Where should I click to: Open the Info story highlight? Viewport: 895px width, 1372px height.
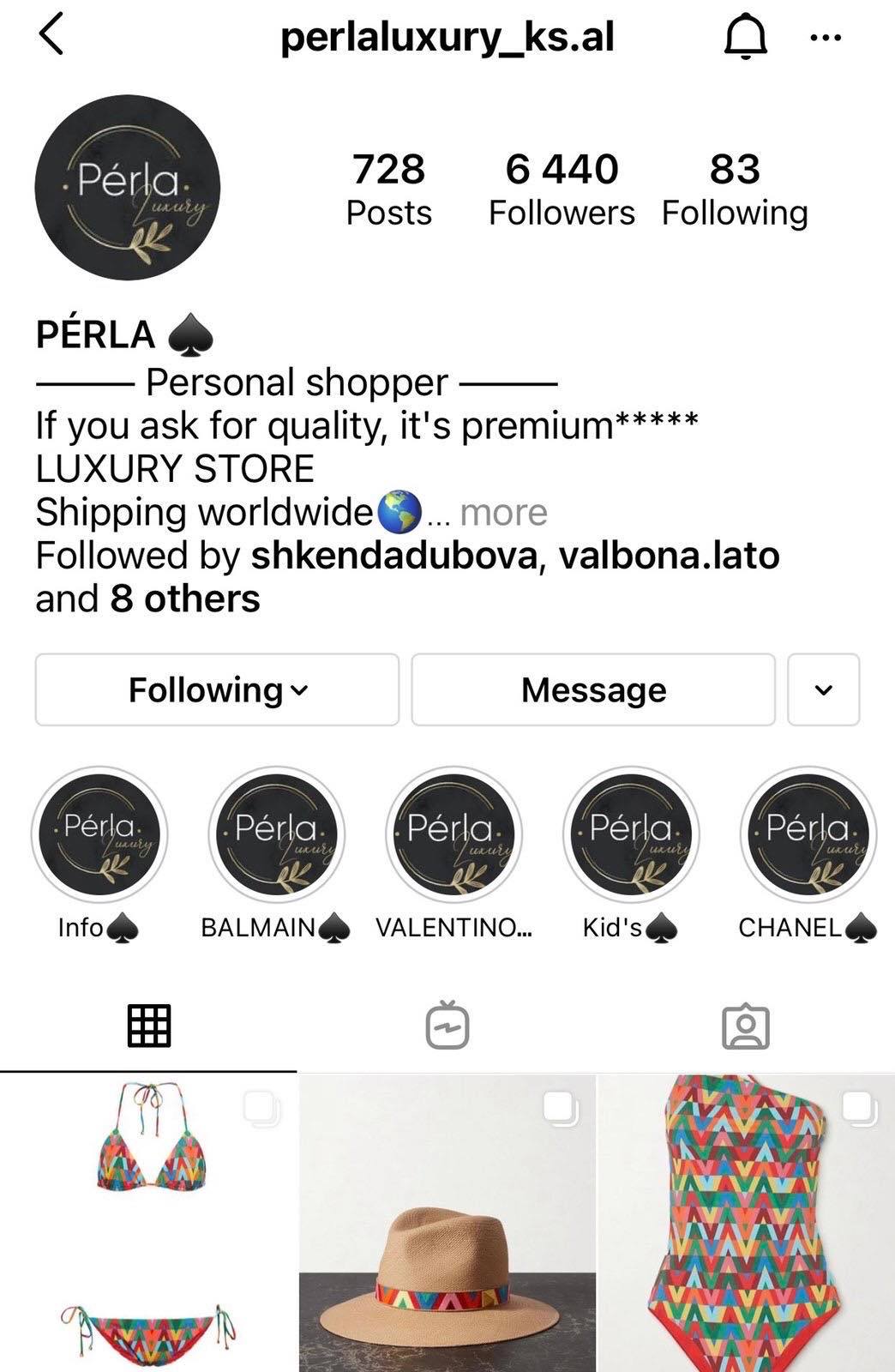pyautogui.click(x=99, y=833)
